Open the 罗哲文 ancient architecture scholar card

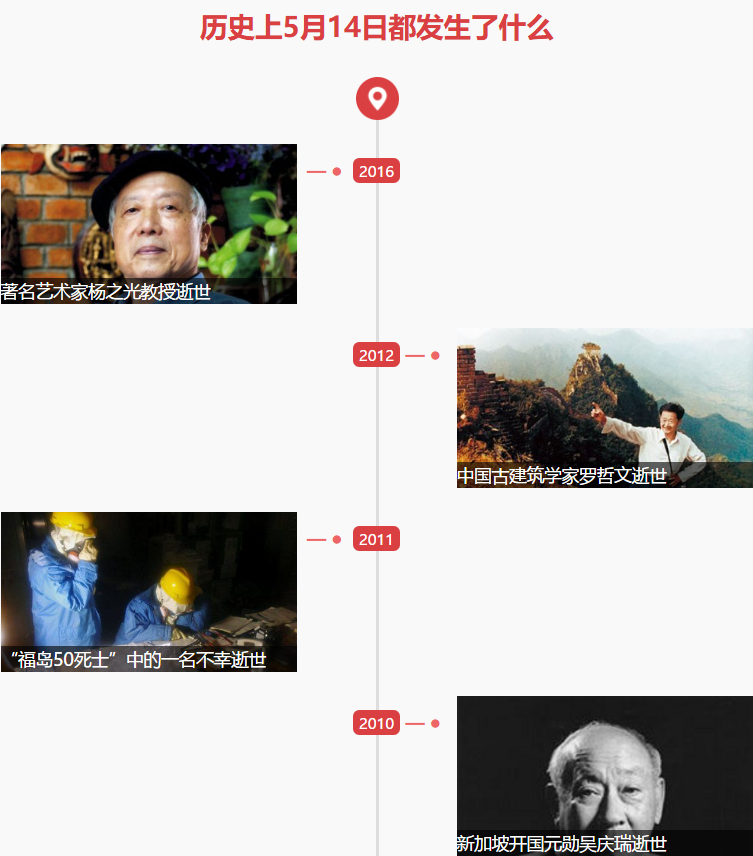(x=604, y=407)
